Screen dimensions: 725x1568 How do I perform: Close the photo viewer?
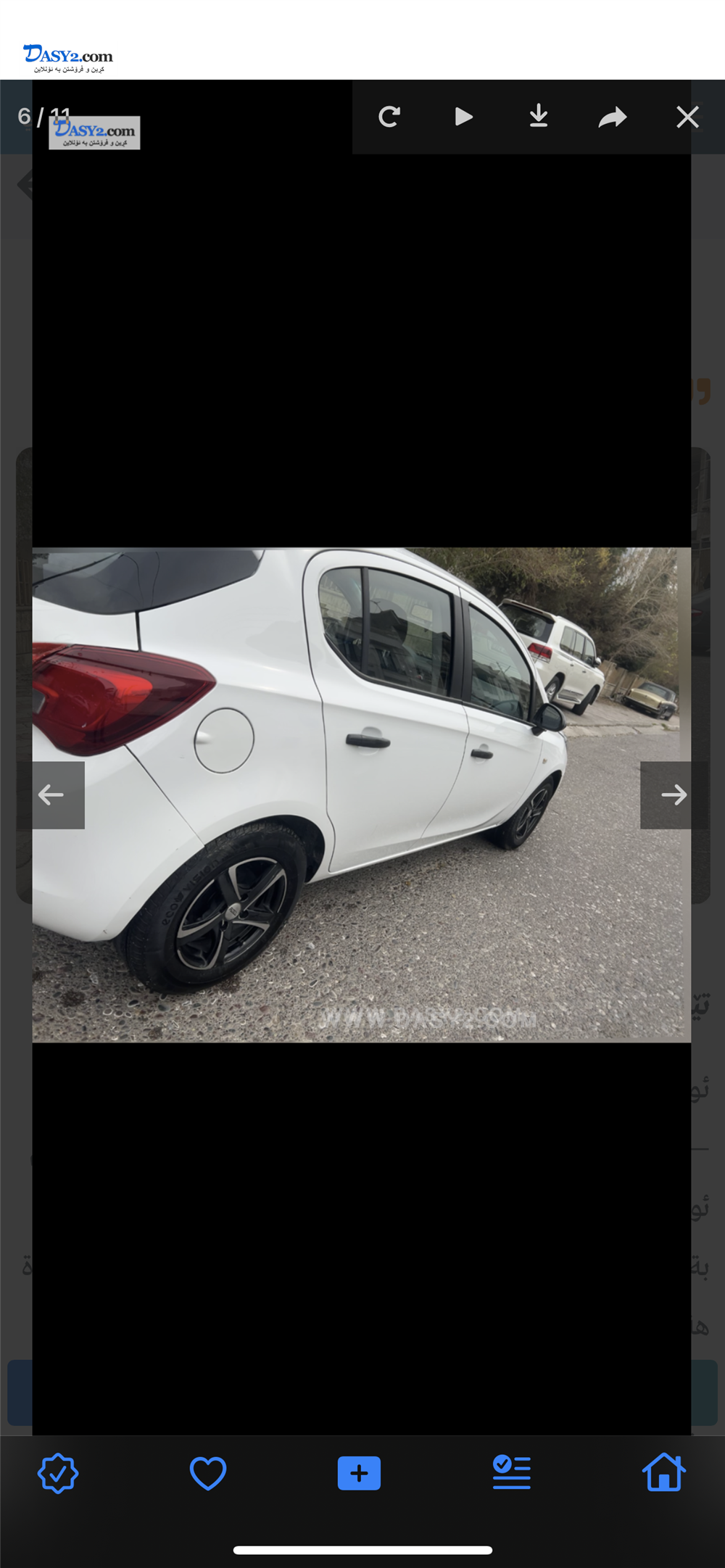tap(687, 117)
